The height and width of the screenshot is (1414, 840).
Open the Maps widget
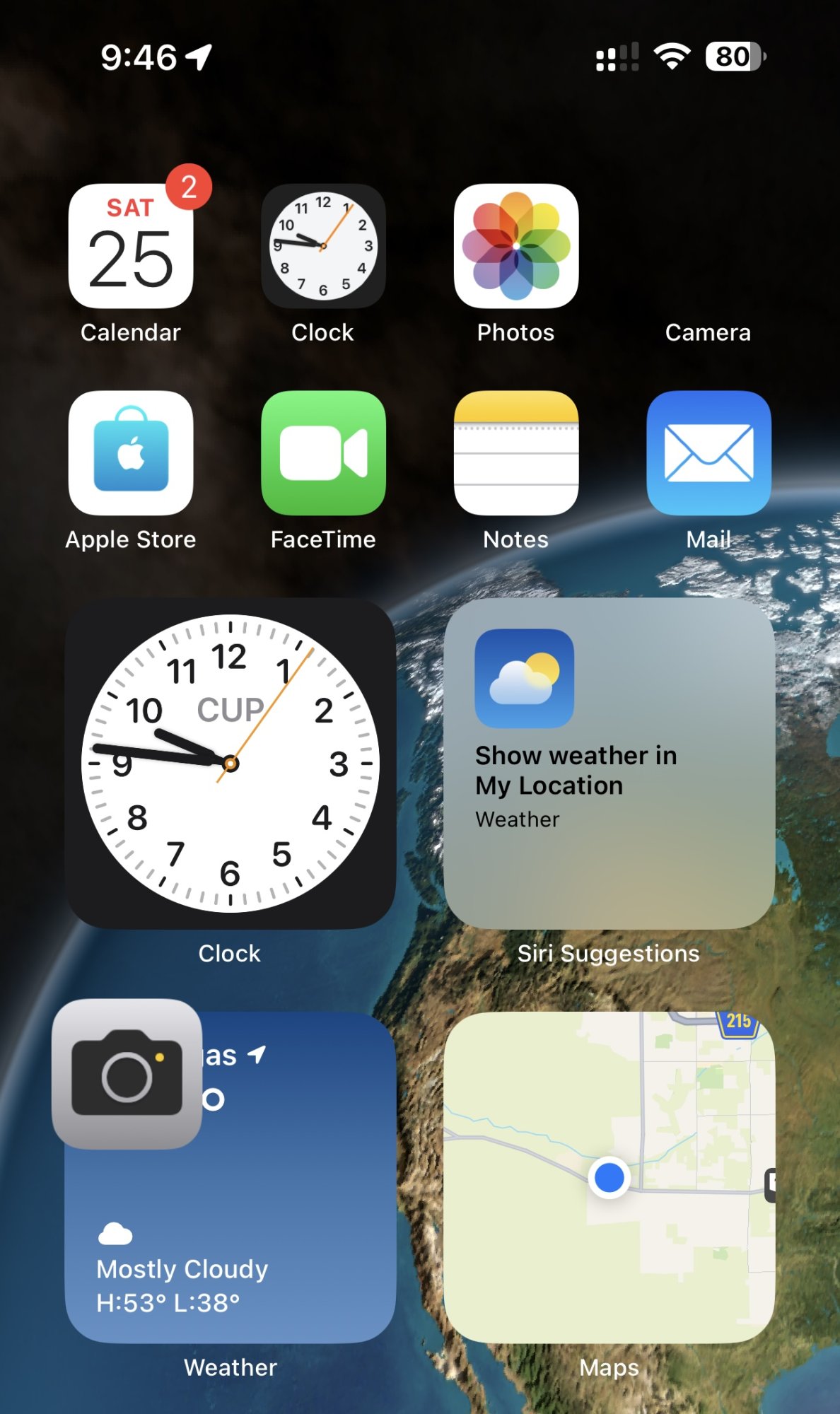[609, 1177]
